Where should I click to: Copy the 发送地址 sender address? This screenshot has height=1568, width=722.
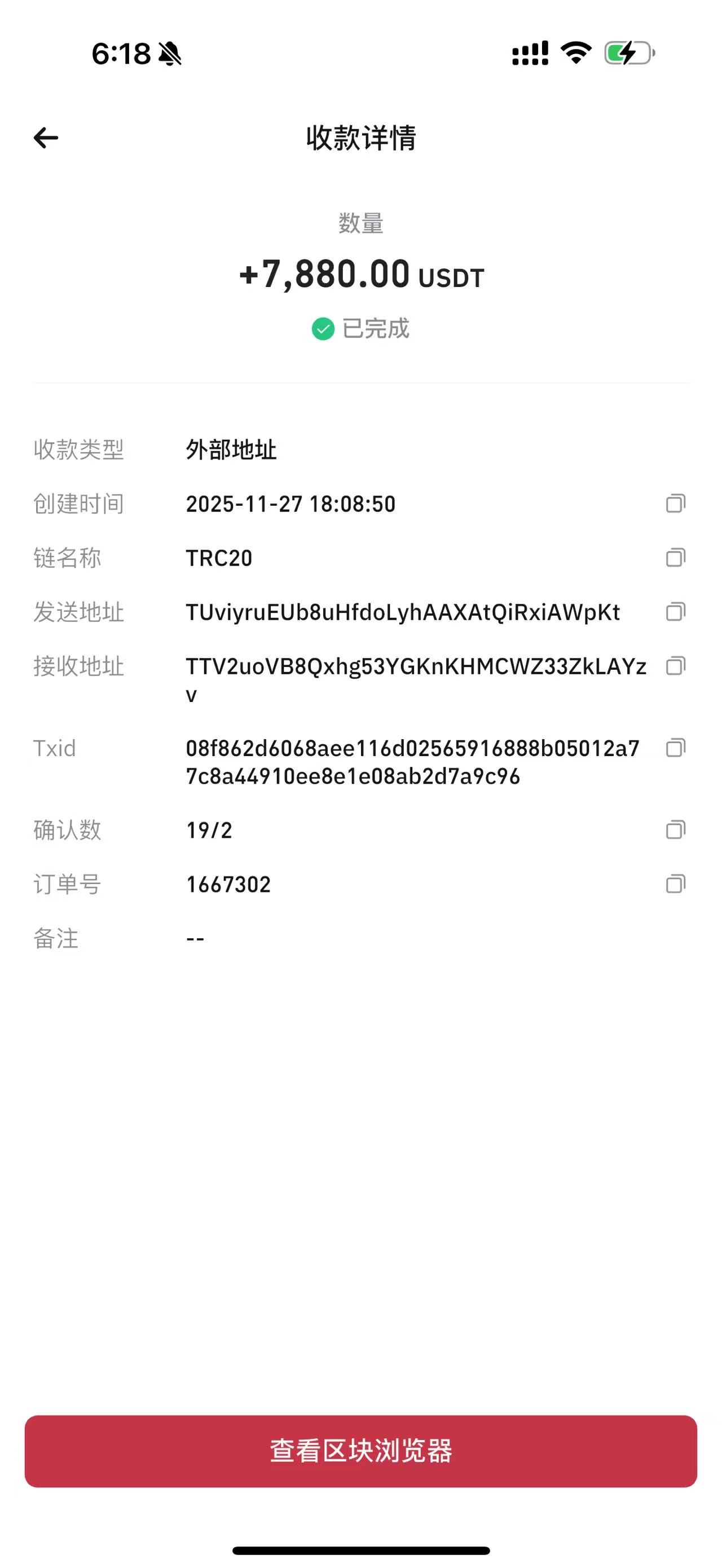click(675, 612)
